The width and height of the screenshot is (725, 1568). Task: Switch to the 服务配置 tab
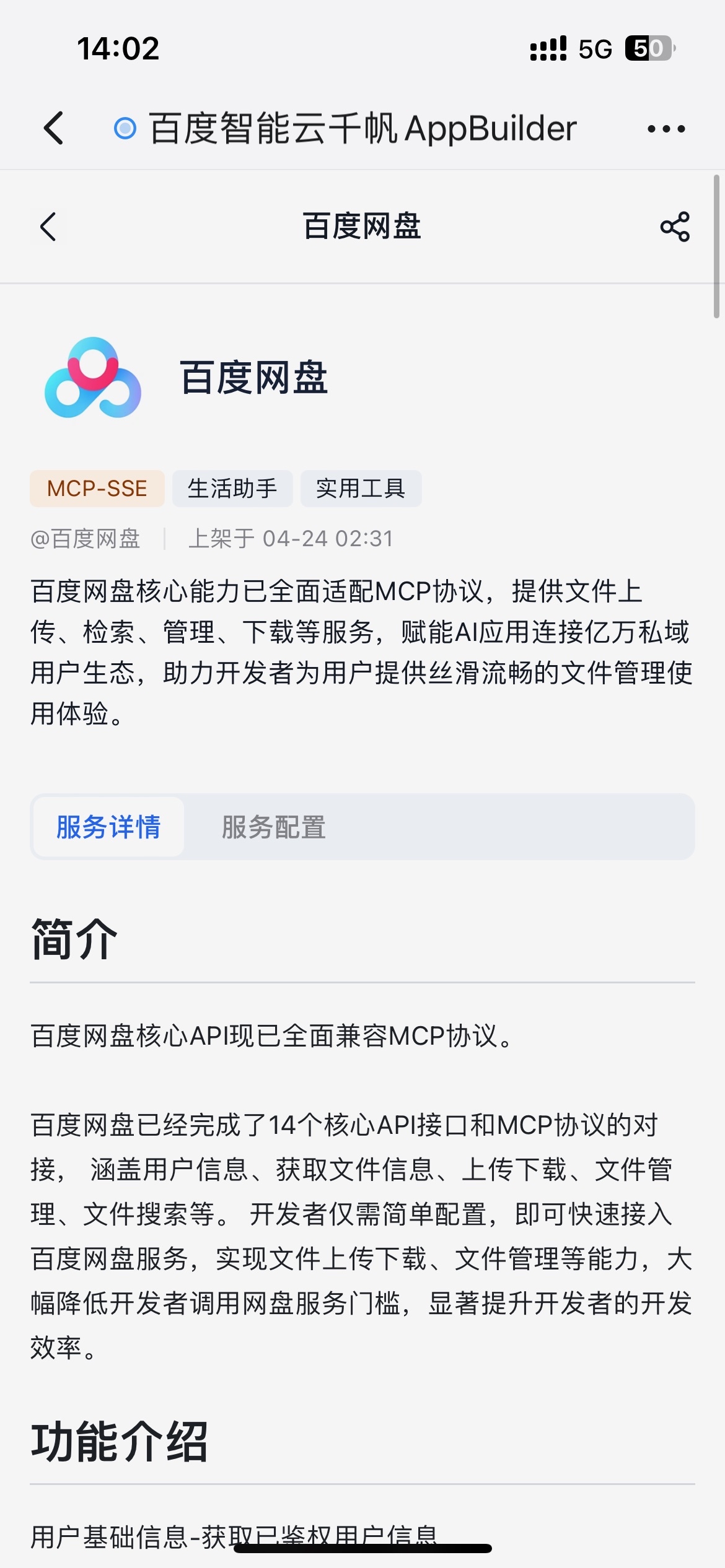(273, 827)
